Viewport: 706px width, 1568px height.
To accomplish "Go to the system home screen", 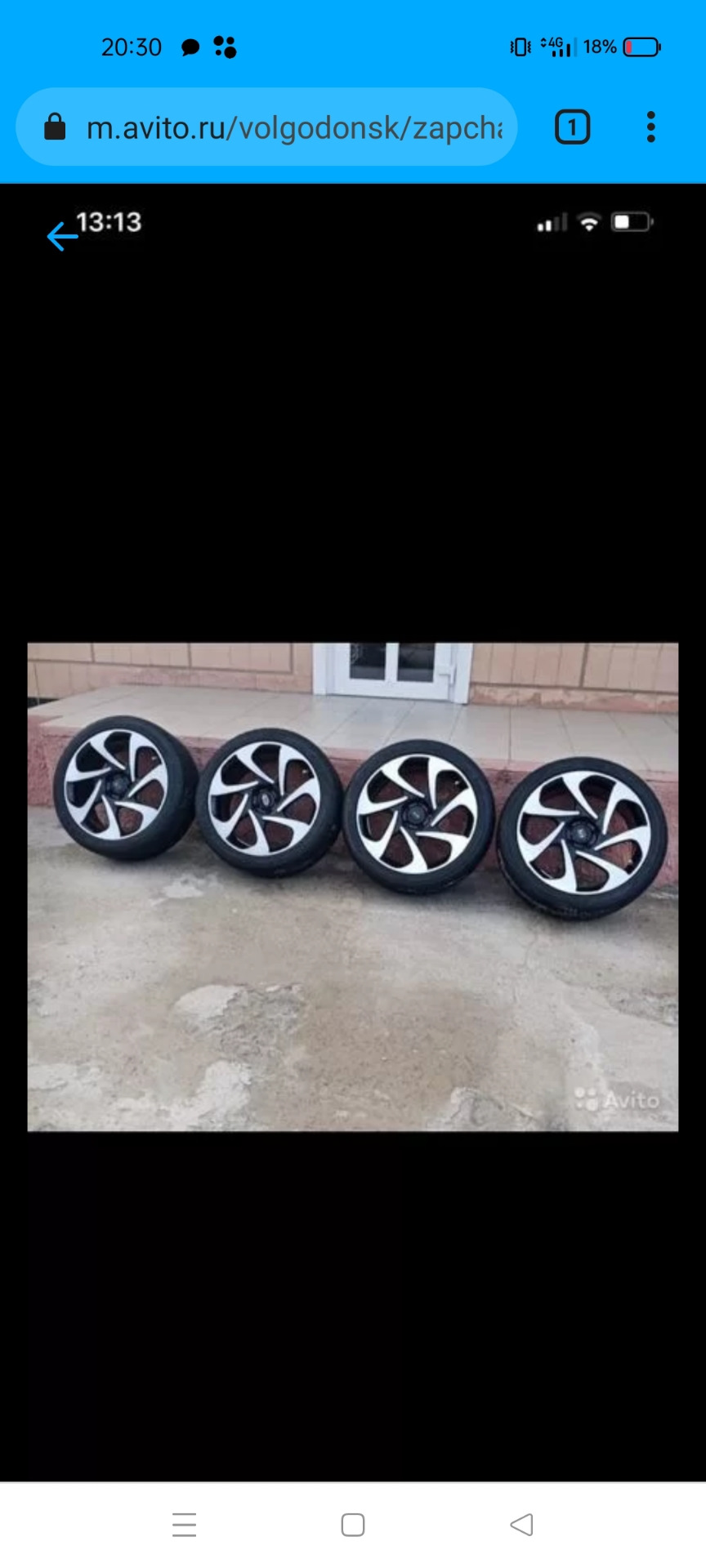I will pyautogui.click(x=353, y=1525).
